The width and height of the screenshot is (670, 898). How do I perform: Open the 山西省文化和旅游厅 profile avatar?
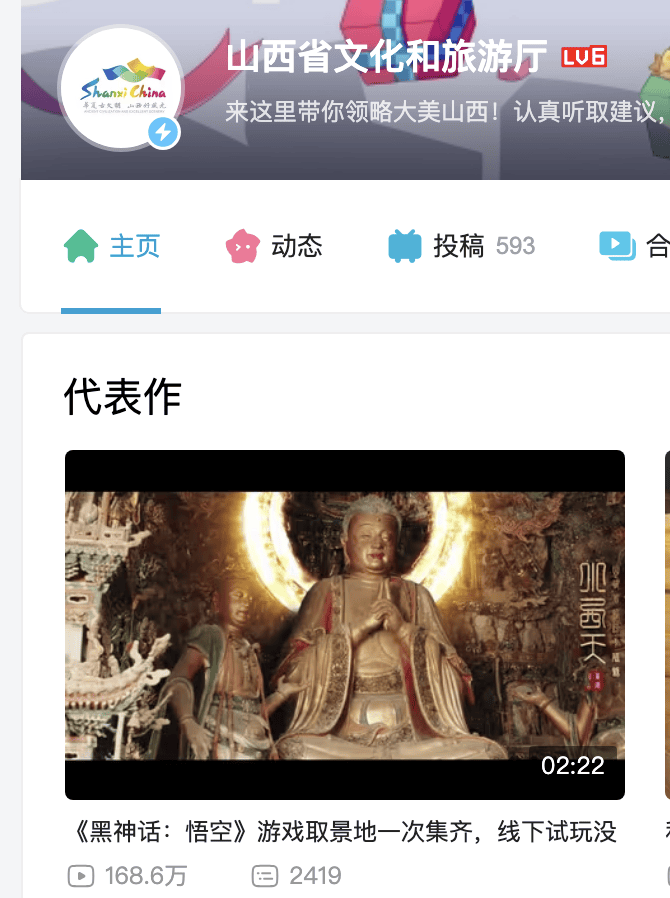[121, 89]
